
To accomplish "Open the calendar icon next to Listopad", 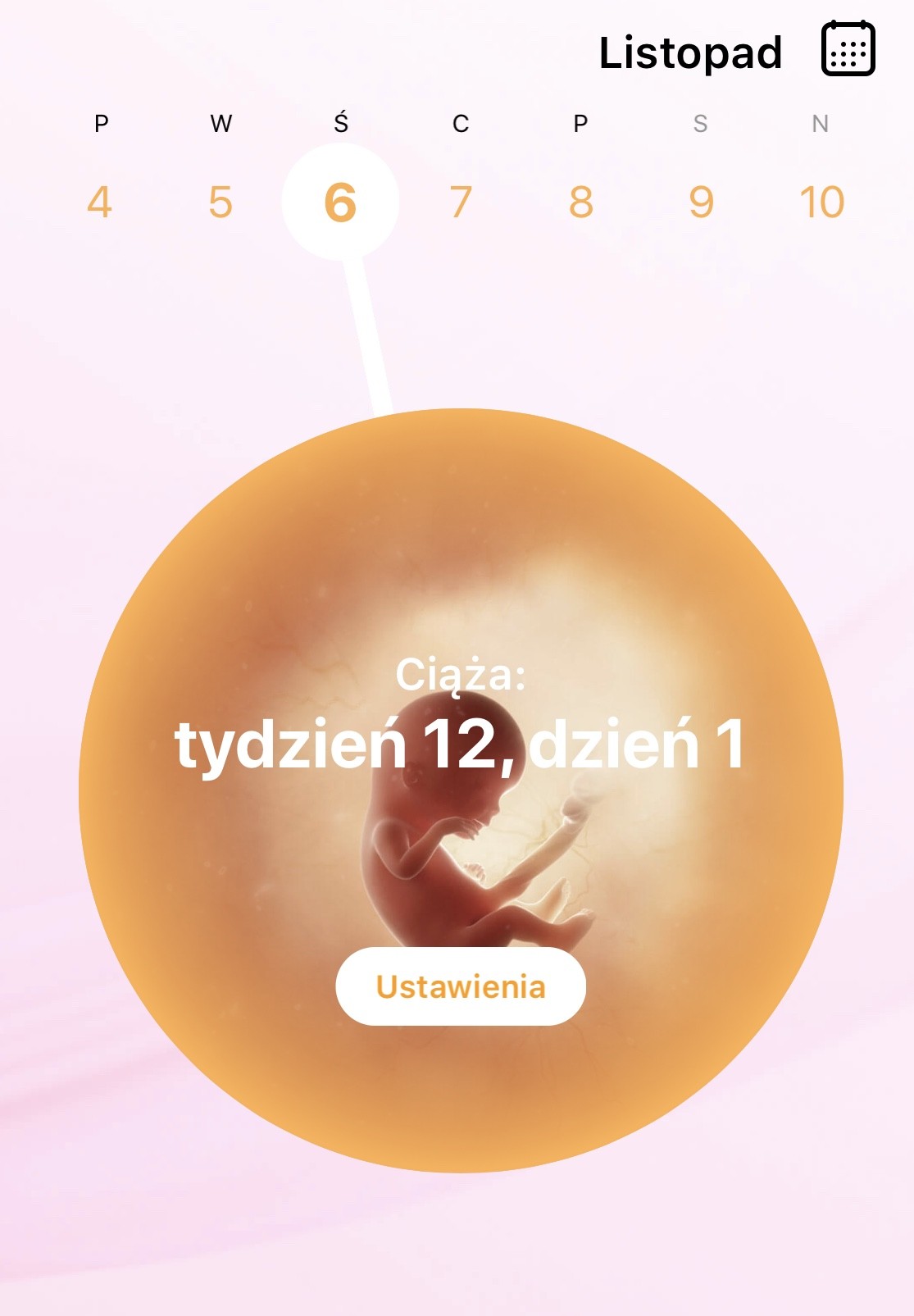I will click(848, 50).
